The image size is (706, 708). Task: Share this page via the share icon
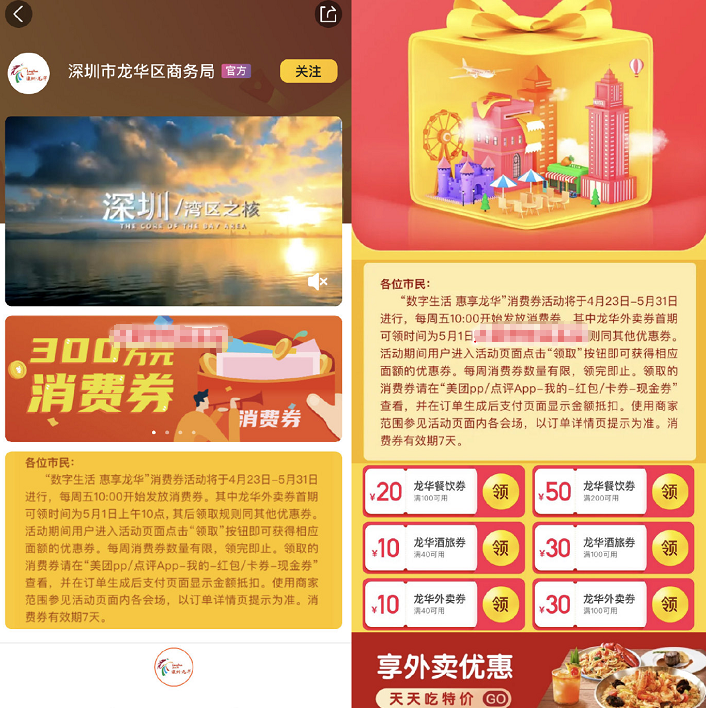point(328,14)
